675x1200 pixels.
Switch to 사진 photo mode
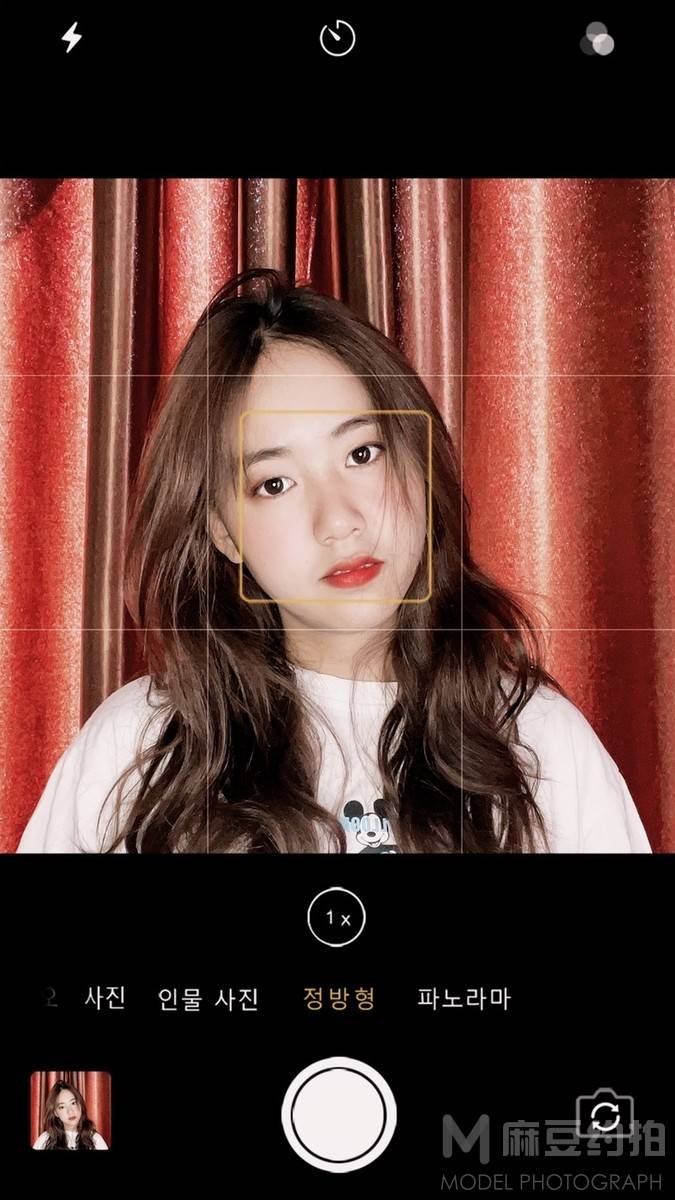(105, 998)
